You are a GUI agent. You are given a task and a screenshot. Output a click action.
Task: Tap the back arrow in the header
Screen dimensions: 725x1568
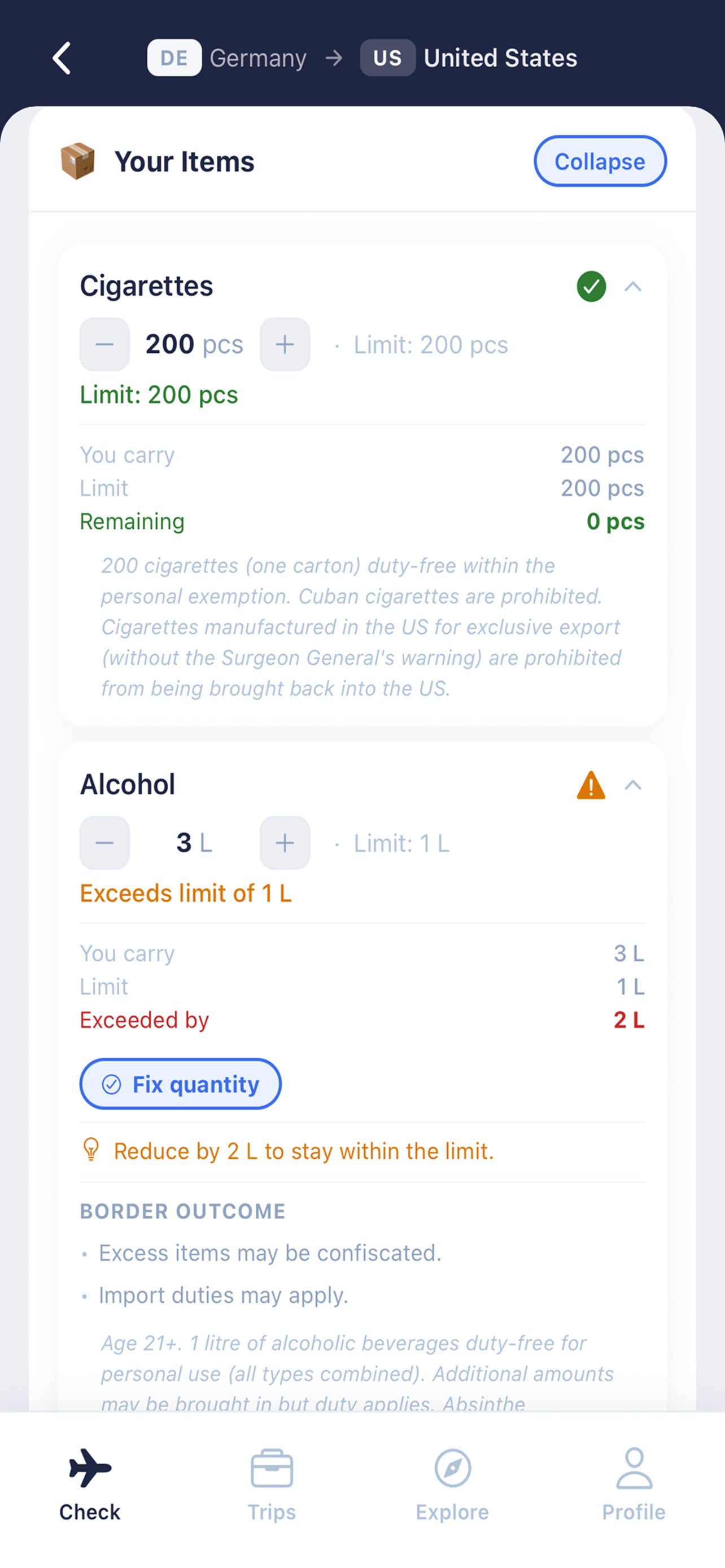click(x=61, y=58)
